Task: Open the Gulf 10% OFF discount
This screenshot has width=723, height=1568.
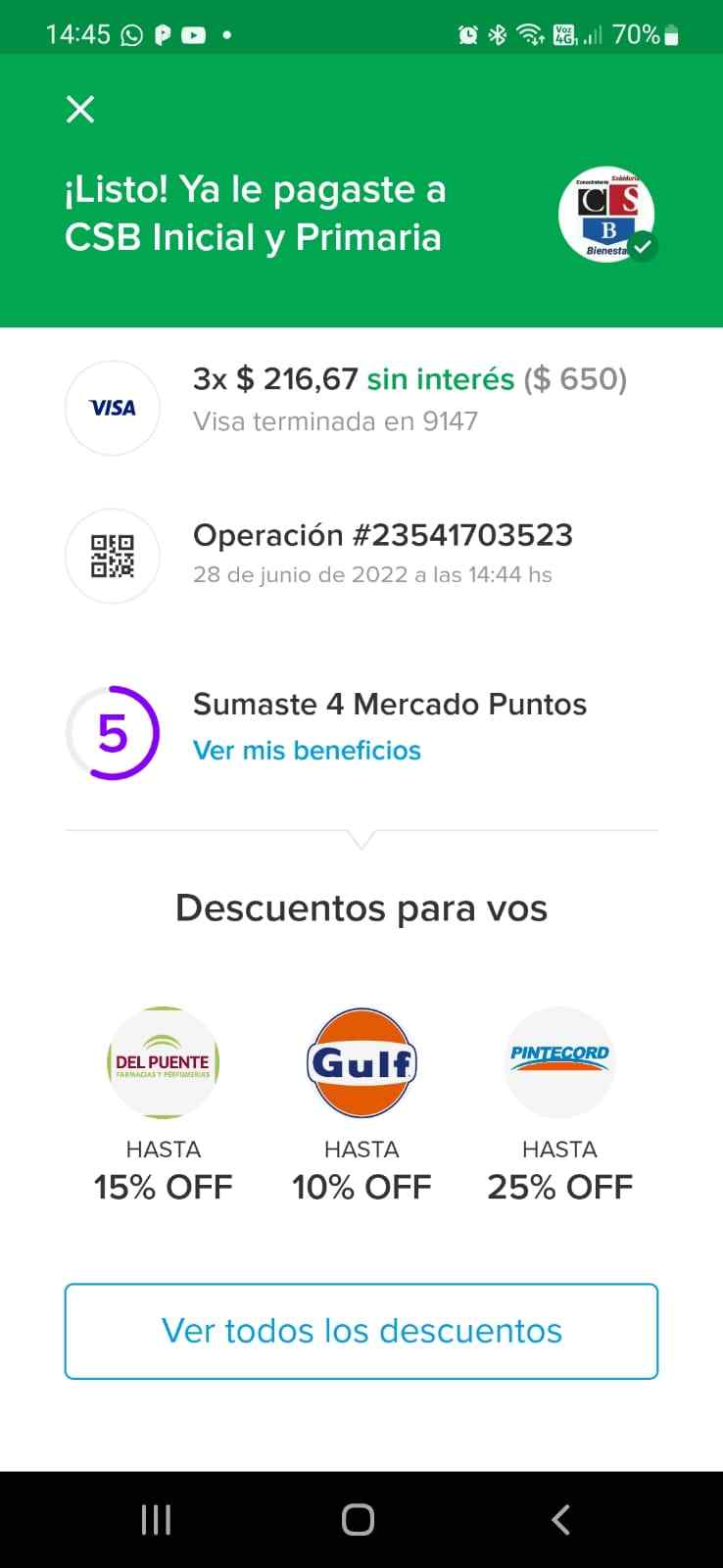Action: point(361,1063)
